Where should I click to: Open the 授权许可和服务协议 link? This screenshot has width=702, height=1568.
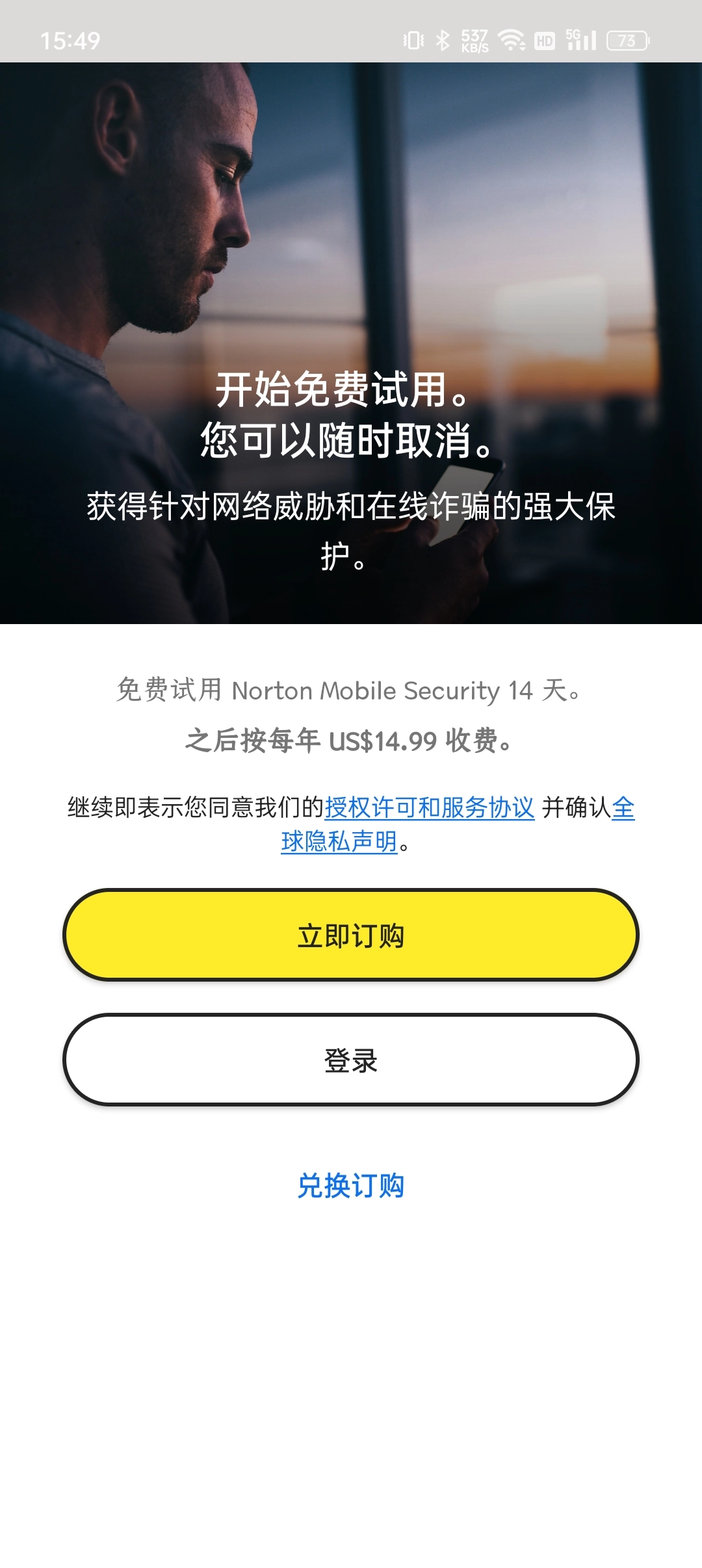click(429, 808)
